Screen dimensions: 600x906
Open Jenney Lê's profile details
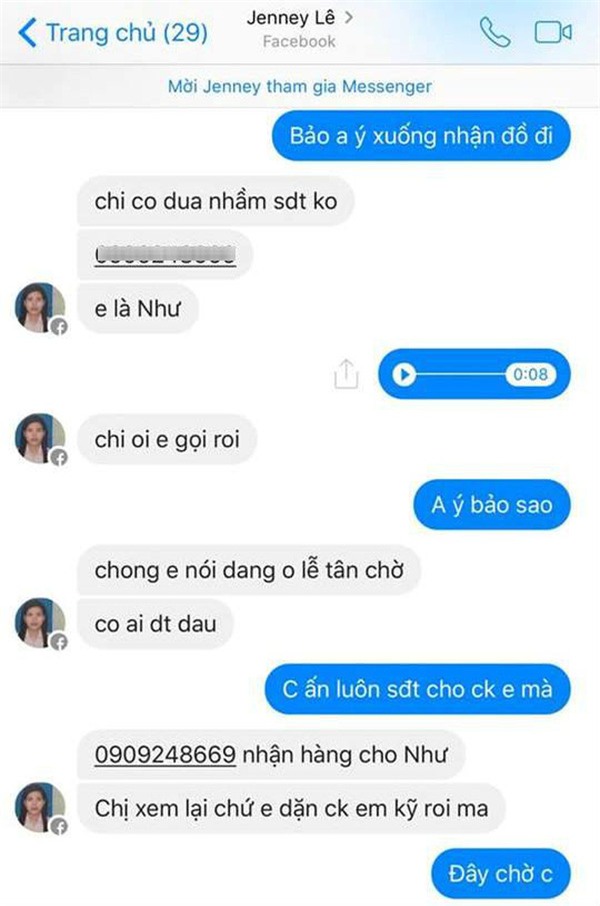[x=300, y=21]
